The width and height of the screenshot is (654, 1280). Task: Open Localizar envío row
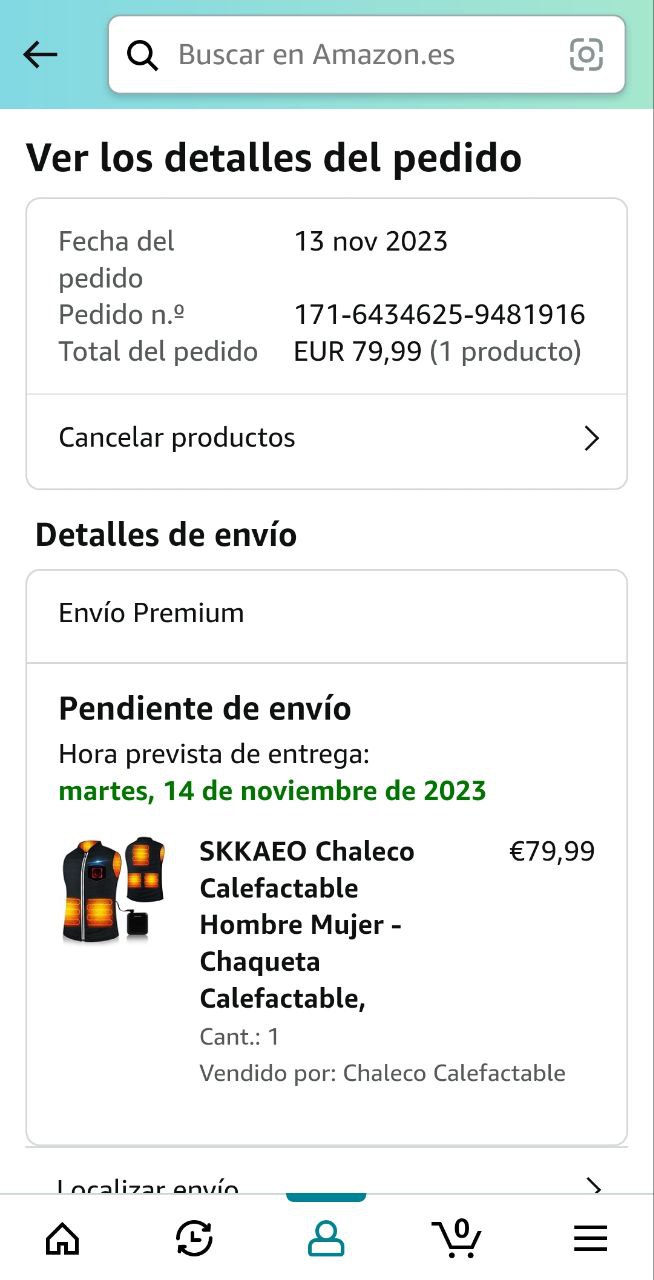pyautogui.click(x=326, y=1185)
